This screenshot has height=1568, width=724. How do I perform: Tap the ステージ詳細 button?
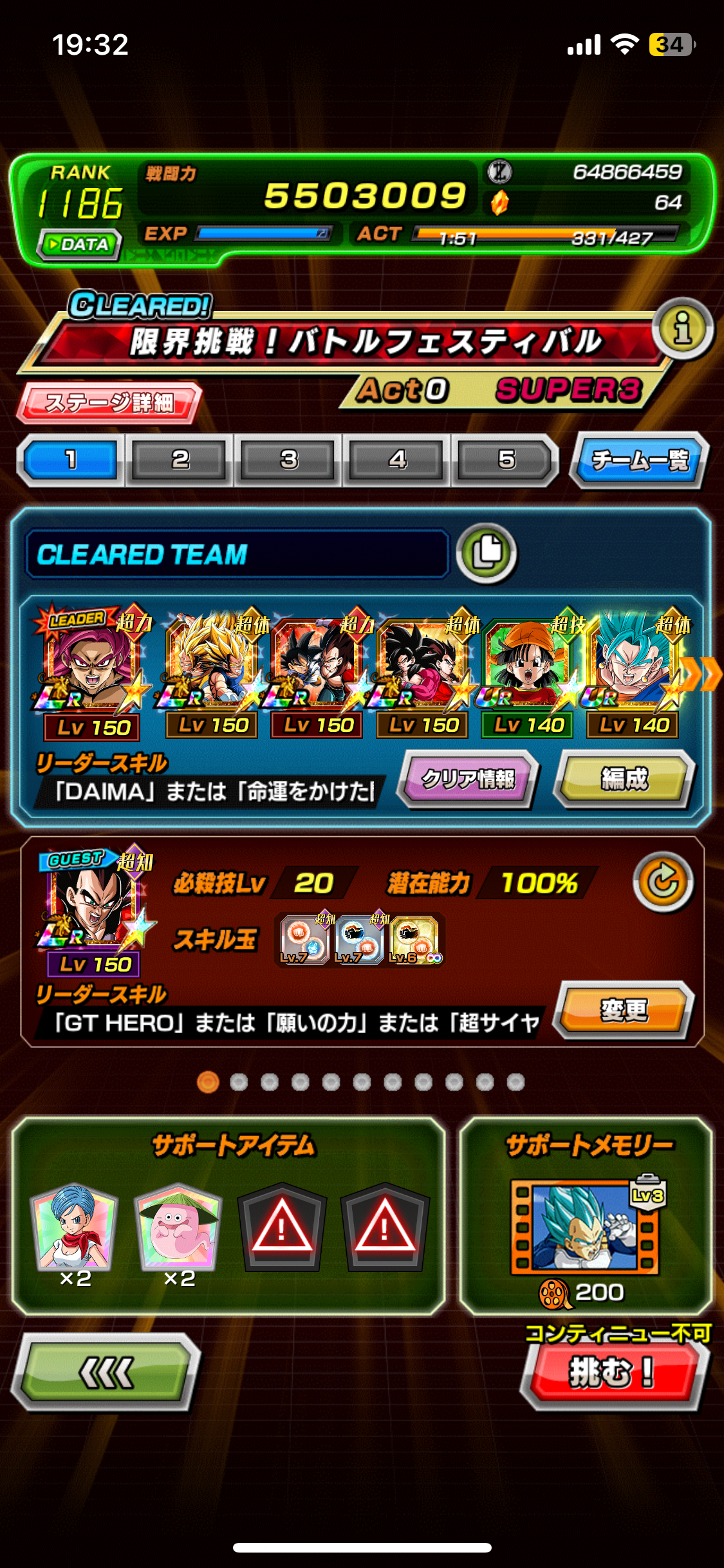point(109,403)
